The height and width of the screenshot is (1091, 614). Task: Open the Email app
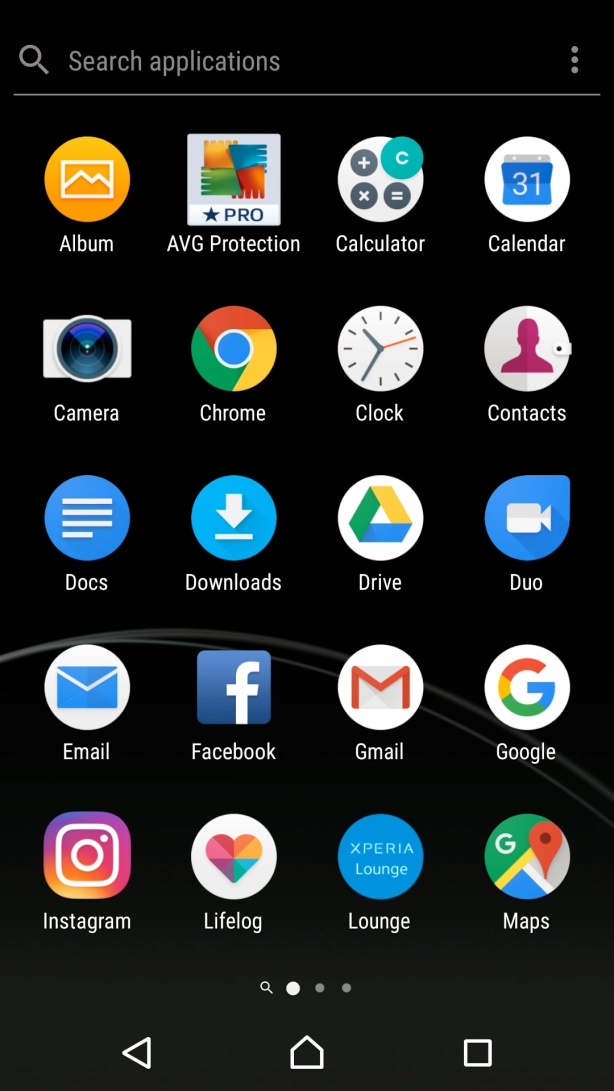tap(87, 687)
